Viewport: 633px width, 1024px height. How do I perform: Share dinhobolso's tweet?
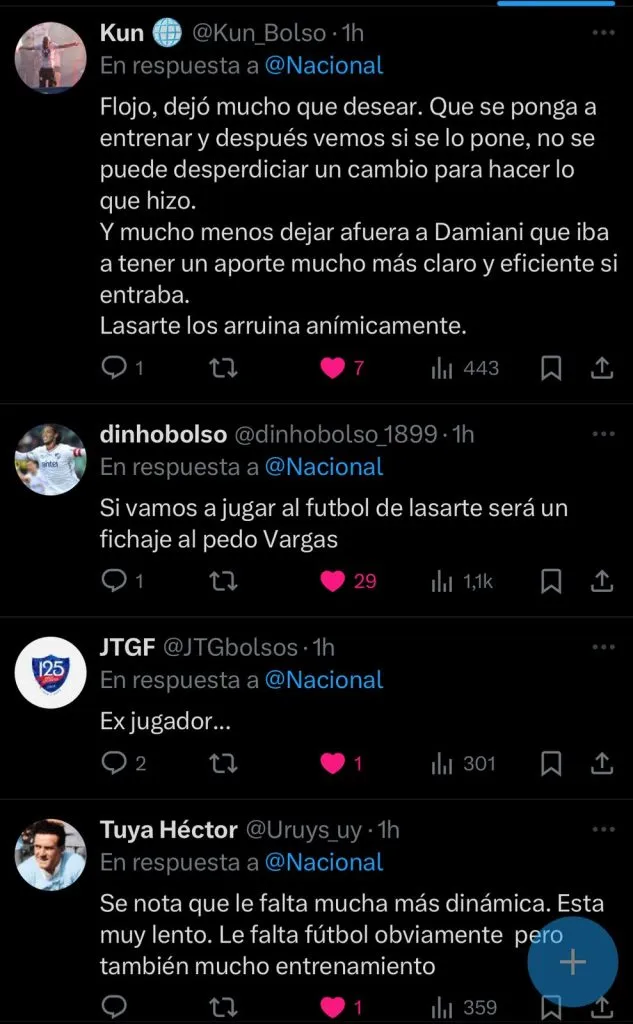pos(601,580)
